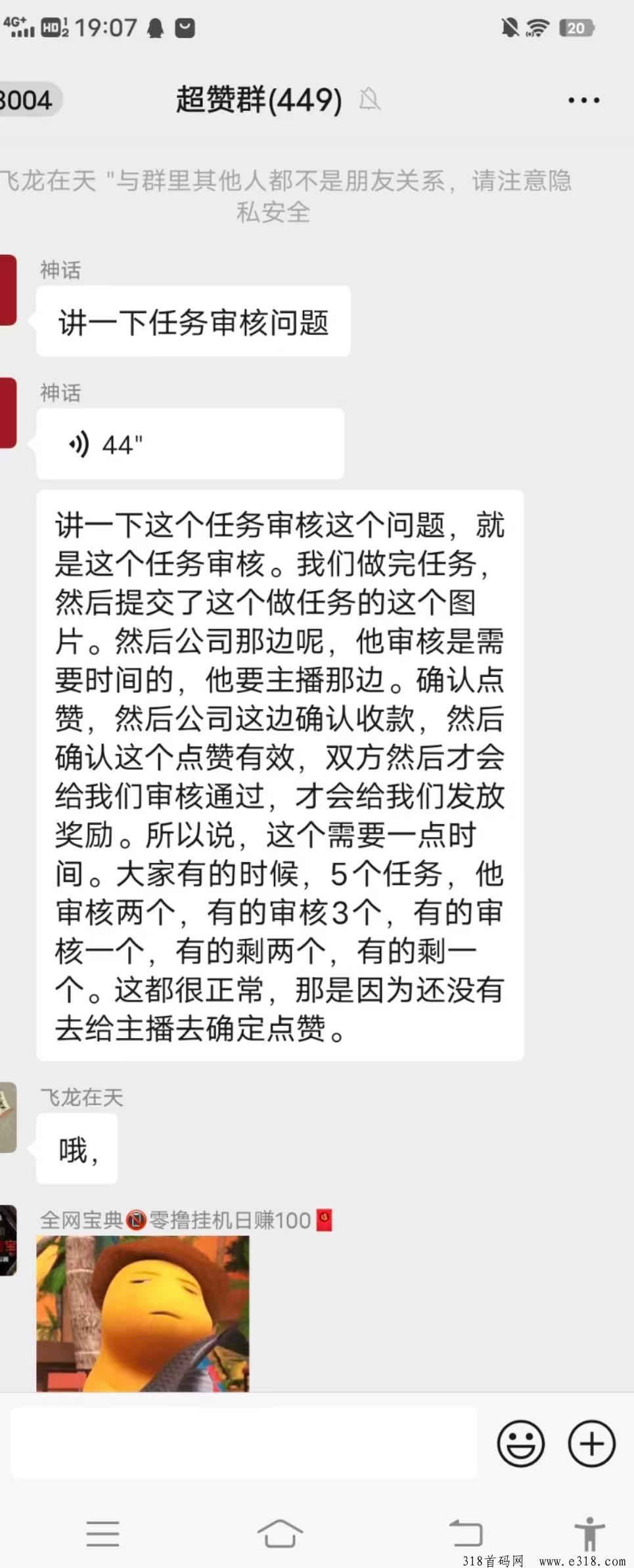This screenshot has height=1568, width=634.
Task: Open the plus attachment menu
Action: (591, 1444)
